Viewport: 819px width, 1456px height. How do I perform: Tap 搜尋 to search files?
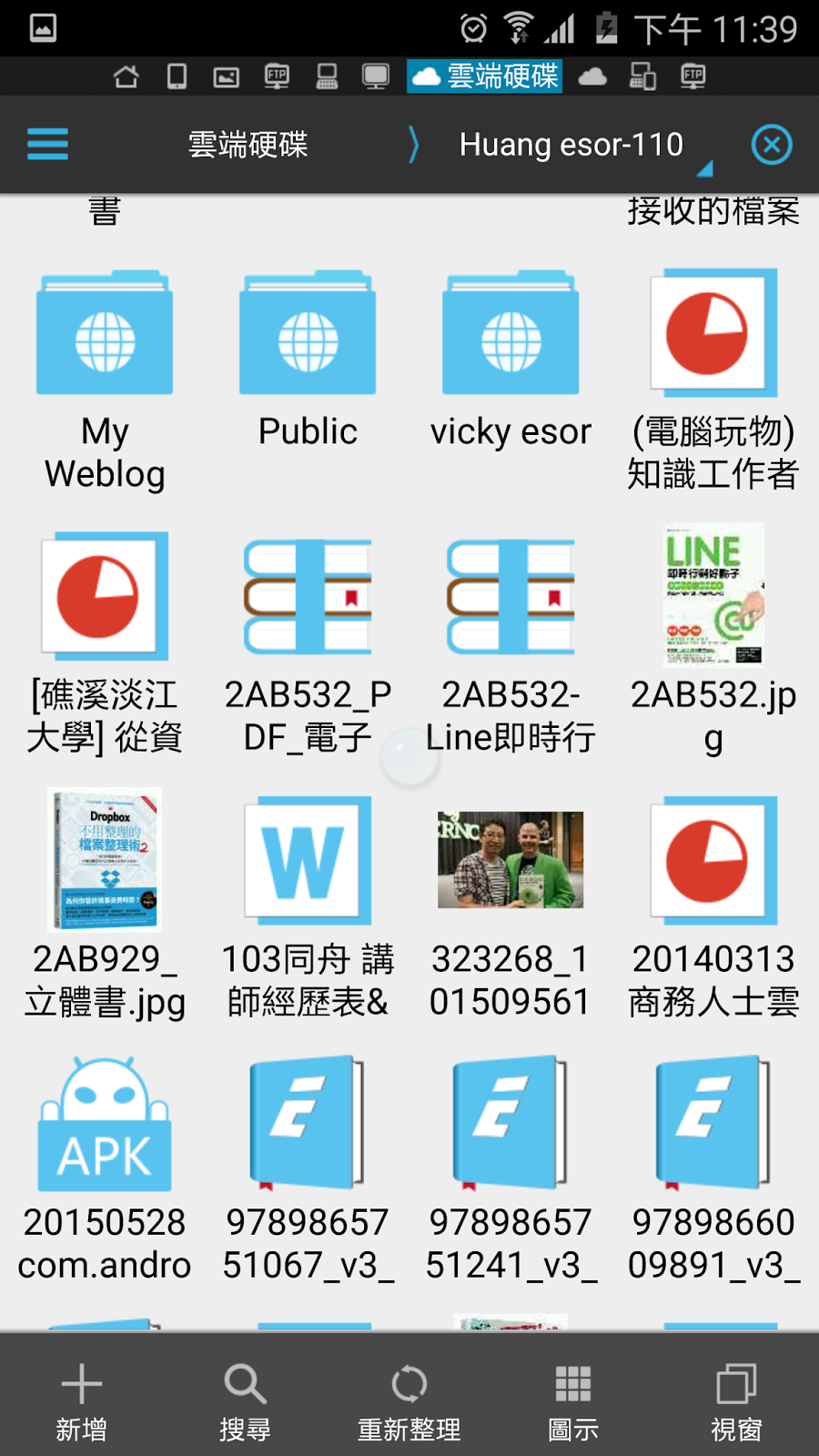pos(245,1401)
